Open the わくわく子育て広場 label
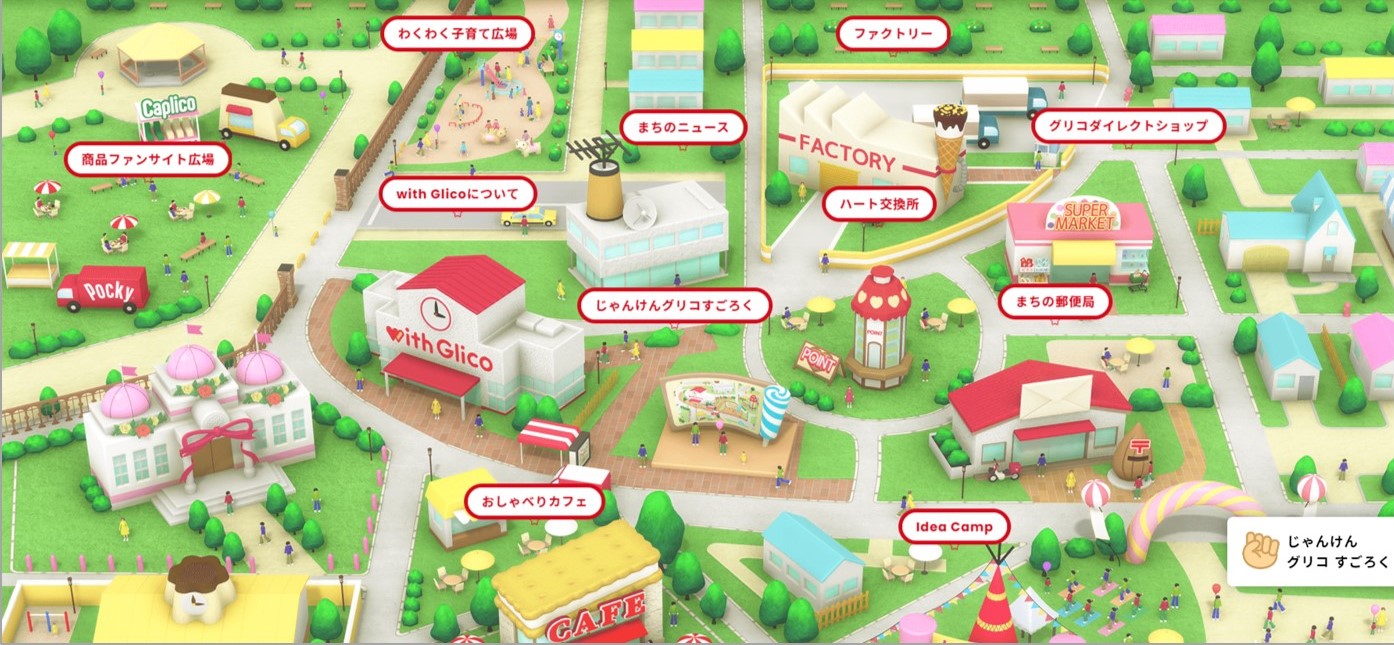The height and width of the screenshot is (645, 1394). point(457,34)
